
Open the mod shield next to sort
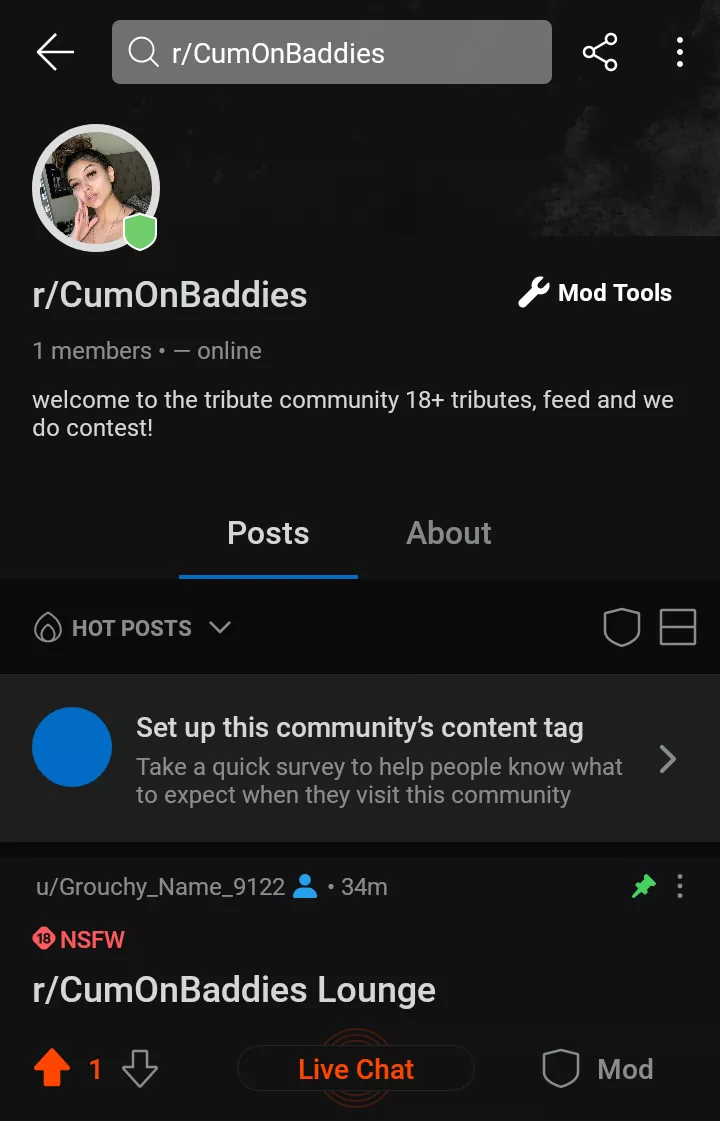pos(621,628)
